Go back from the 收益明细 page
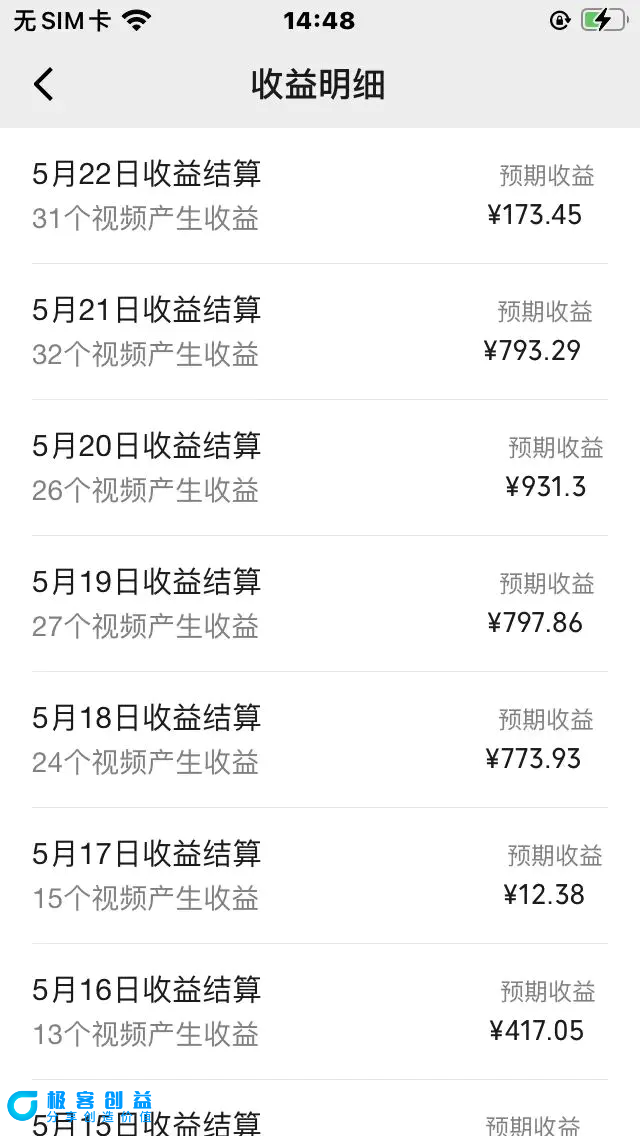 pos(43,84)
